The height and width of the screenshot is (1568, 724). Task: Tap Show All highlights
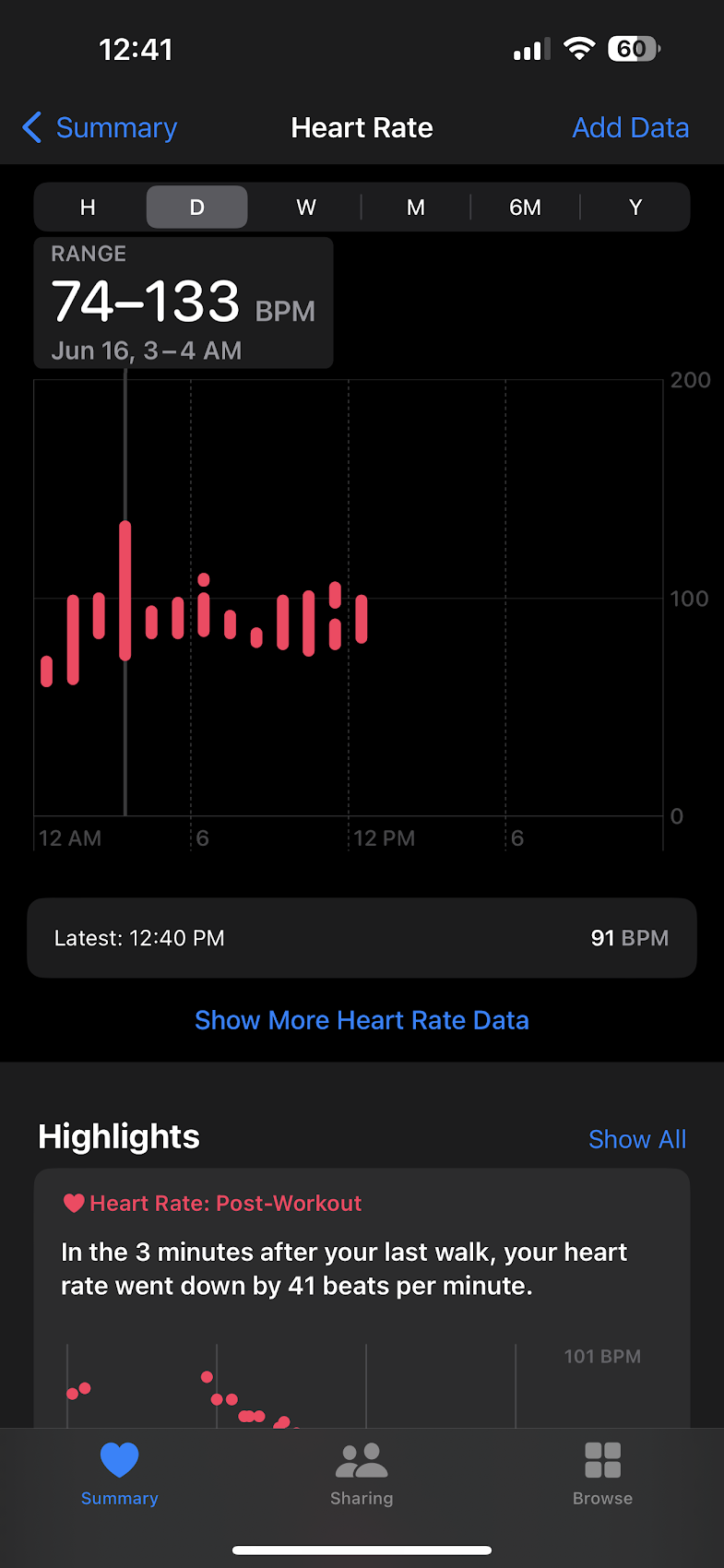tap(637, 1139)
